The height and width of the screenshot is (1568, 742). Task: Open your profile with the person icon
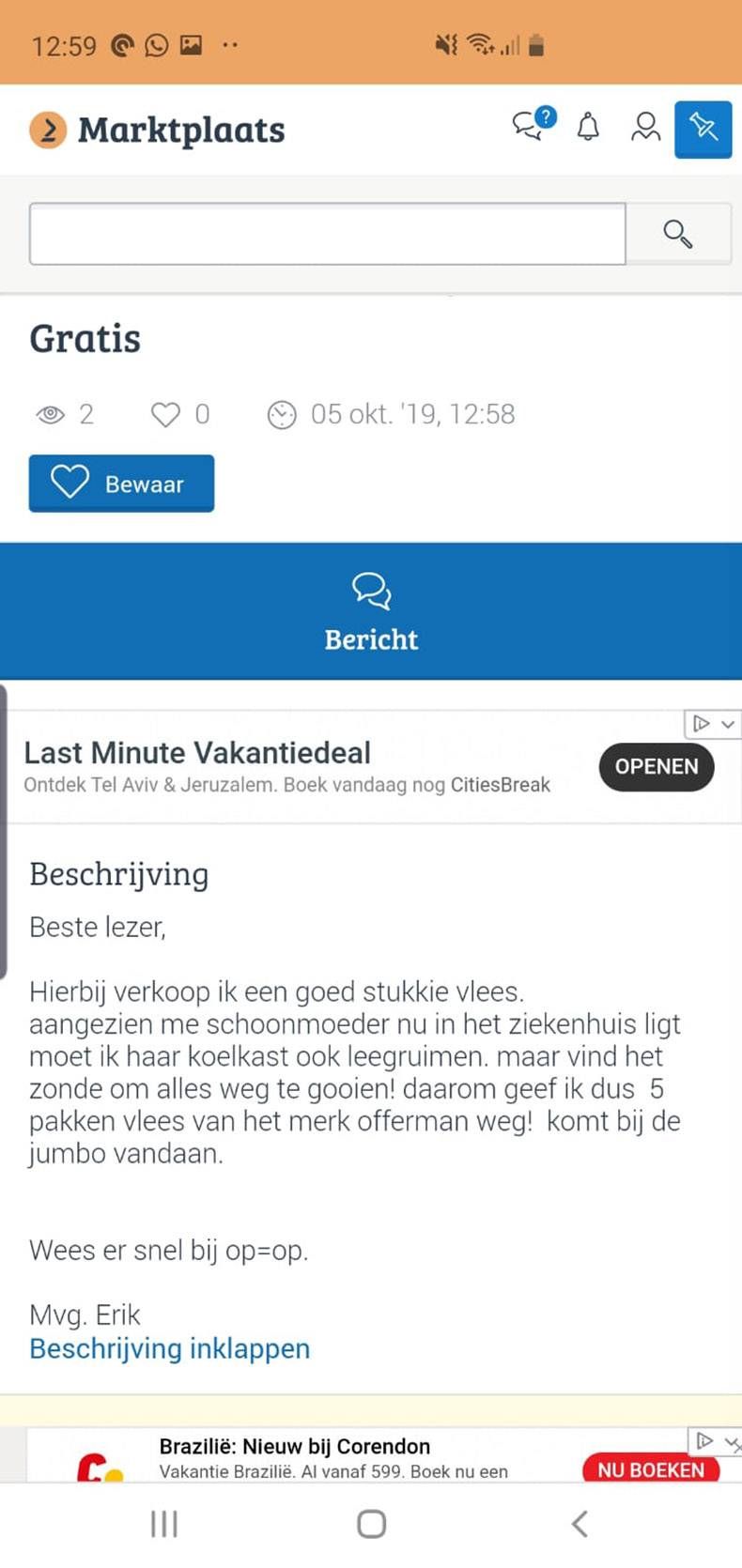click(x=645, y=127)
